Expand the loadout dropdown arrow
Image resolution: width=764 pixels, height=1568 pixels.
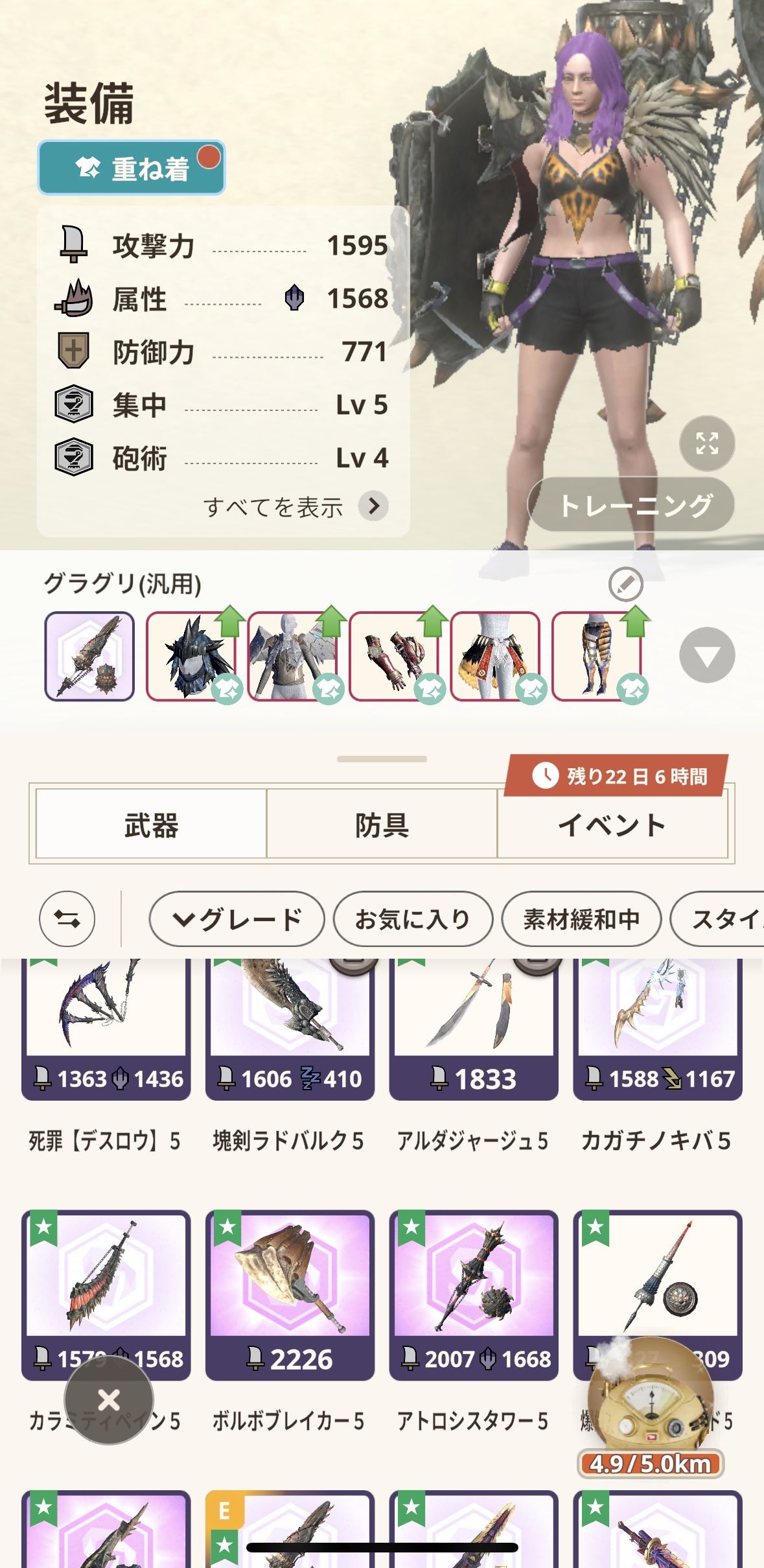tap(706, 655)
